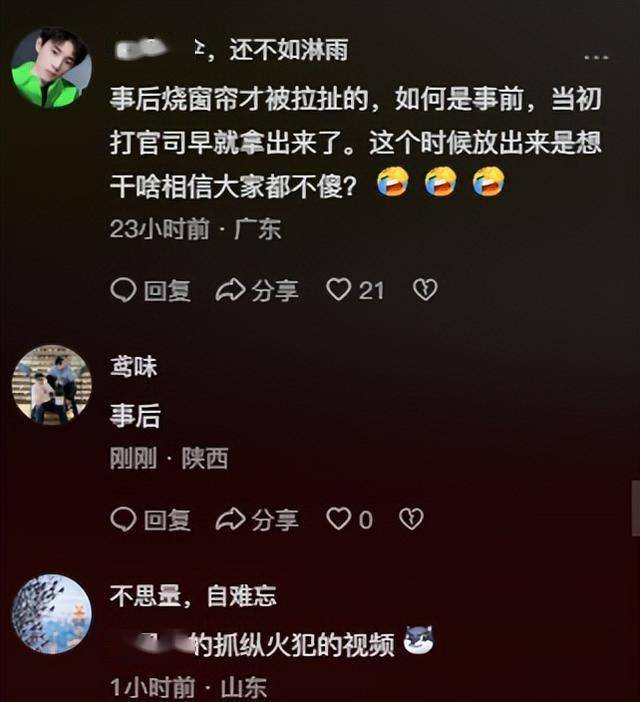This screenshot has height=702, width=640.
Task: Like the comment with 21 likes
Action: 341,290
